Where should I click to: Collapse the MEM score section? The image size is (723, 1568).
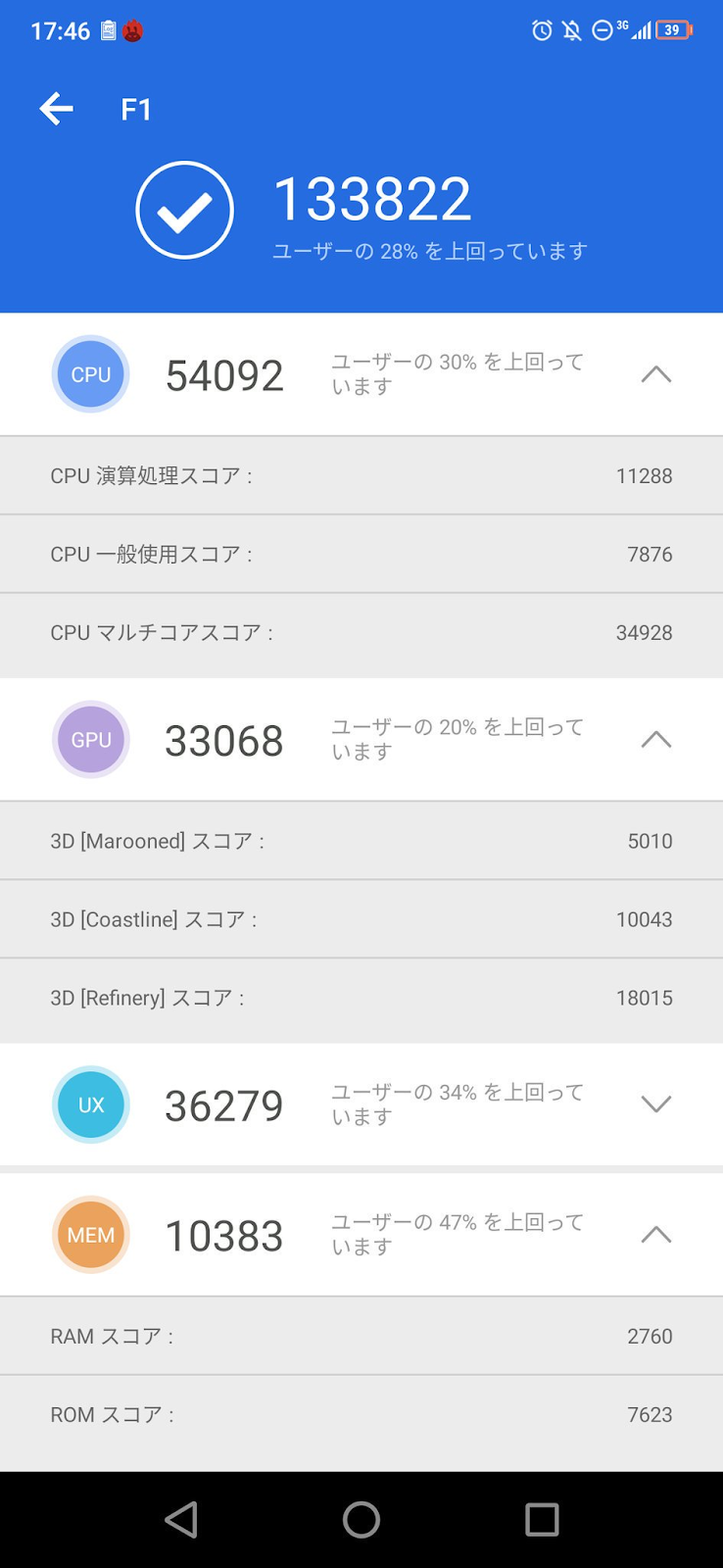click(x=655, y=1235)
